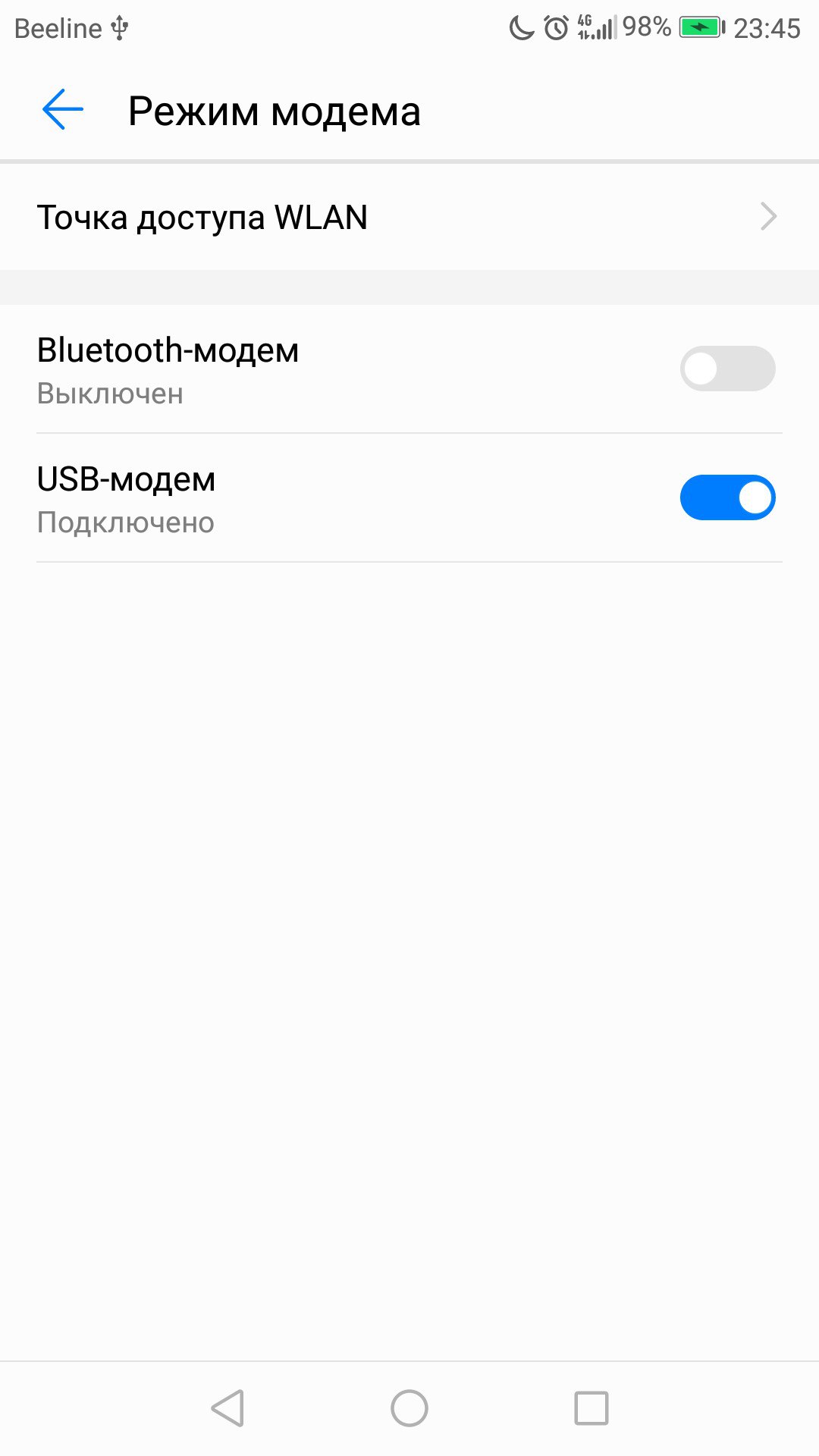Open recent apps from navigation bar

point(591,1408)
